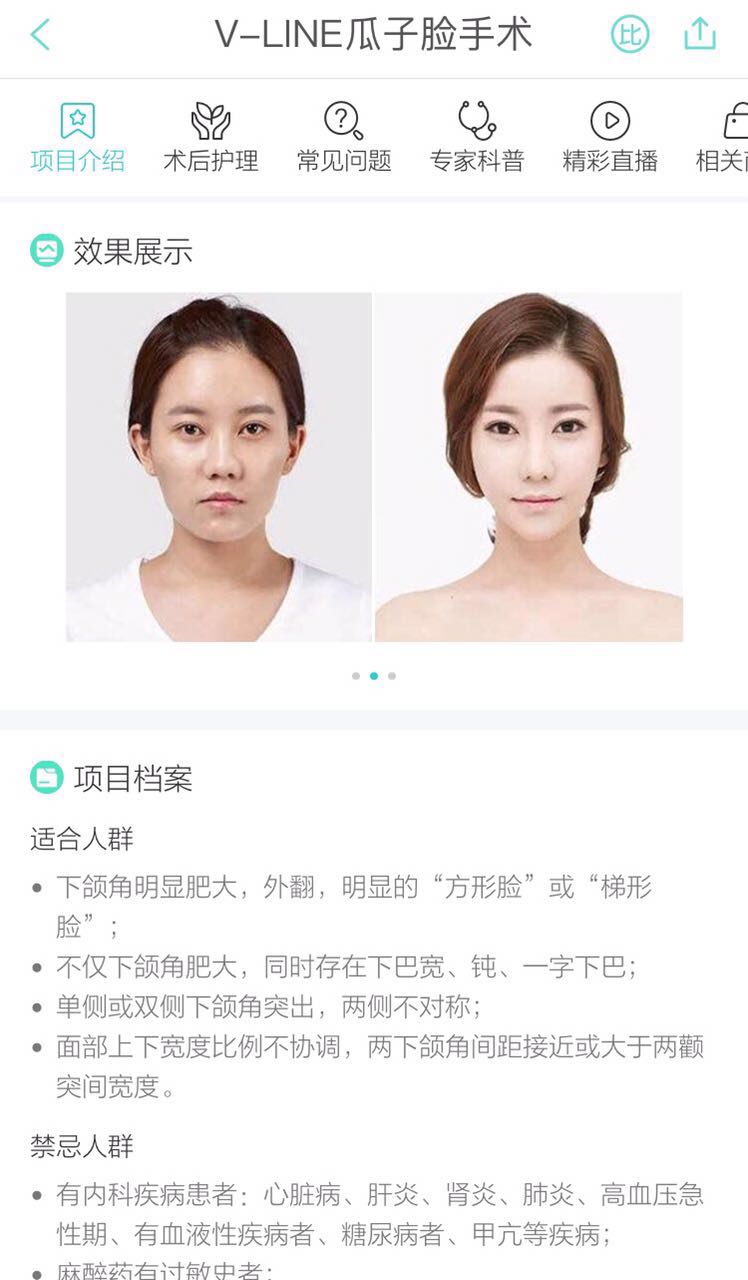
Task: Open the compare (比) icon
Action: 630,35
